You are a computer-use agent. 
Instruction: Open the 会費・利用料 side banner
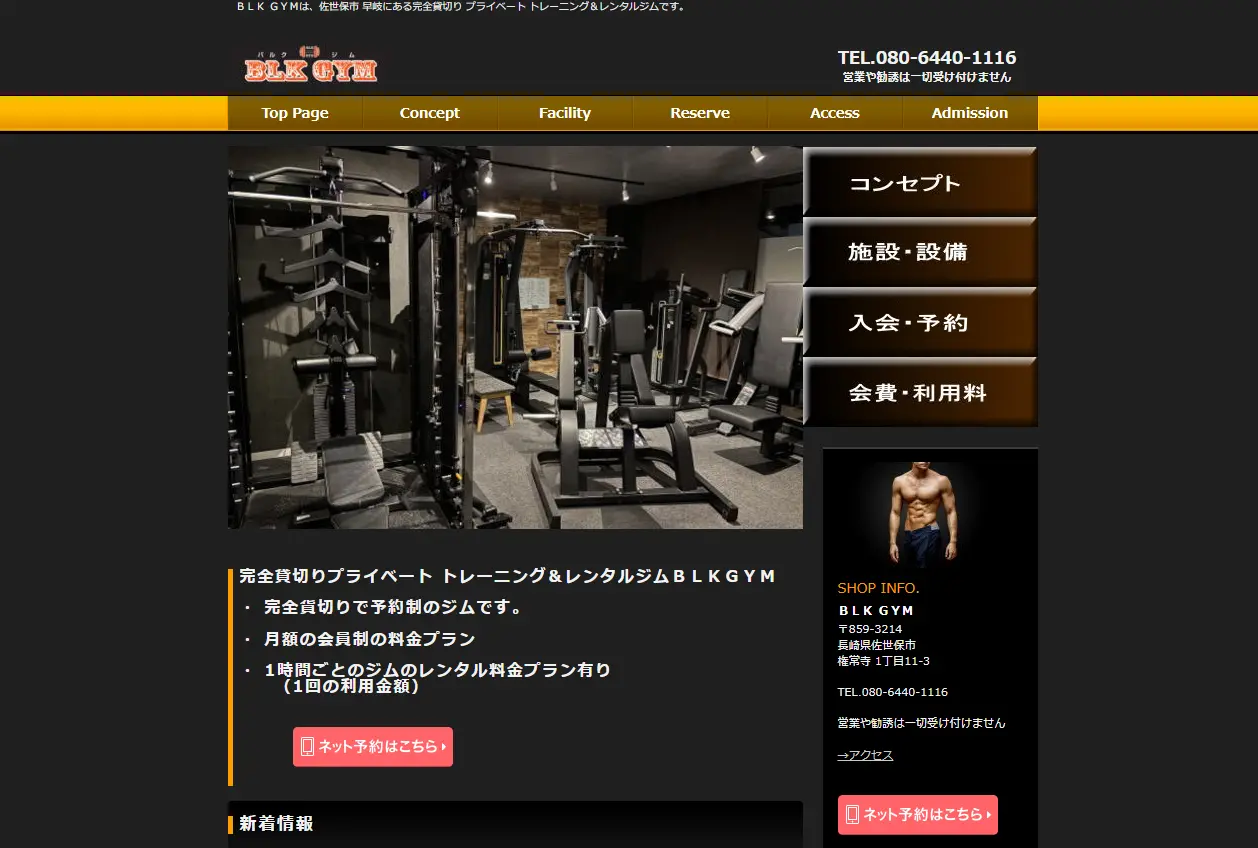click(920, 392)
